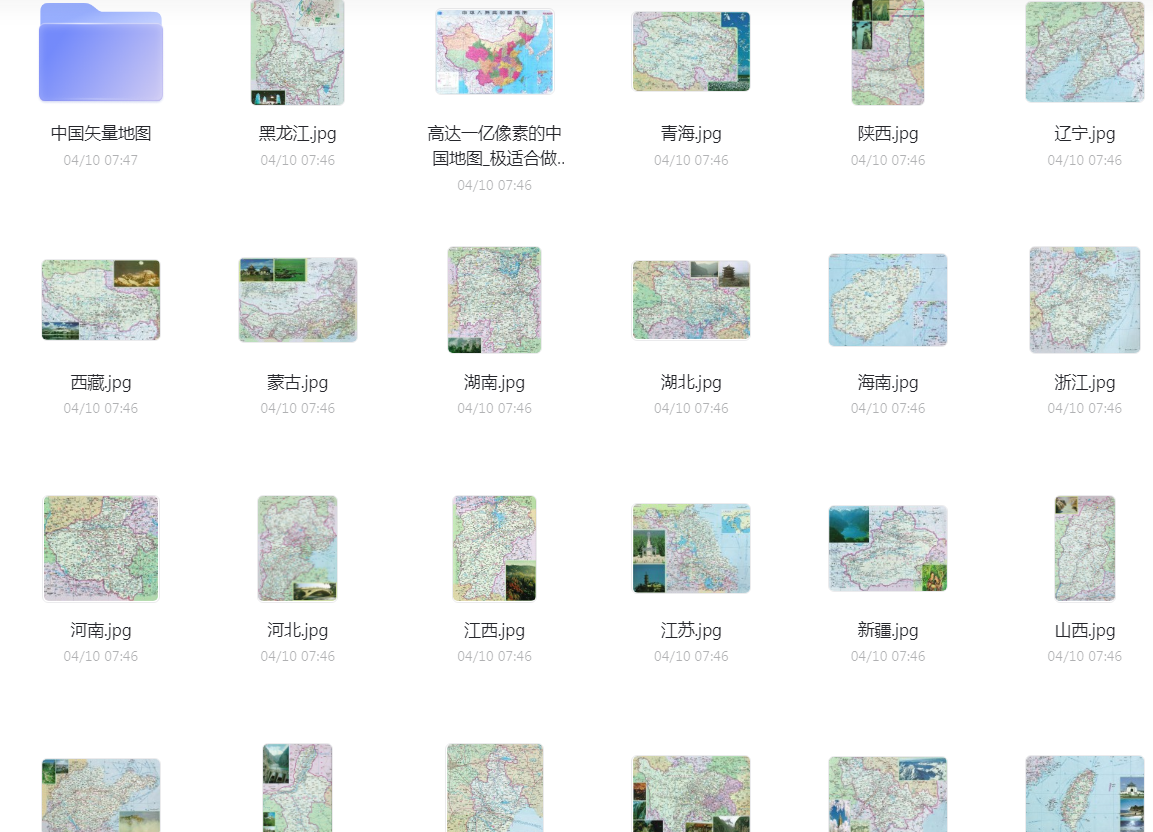Open the 黑龙江.jpg map image

(x=297, y=52)
